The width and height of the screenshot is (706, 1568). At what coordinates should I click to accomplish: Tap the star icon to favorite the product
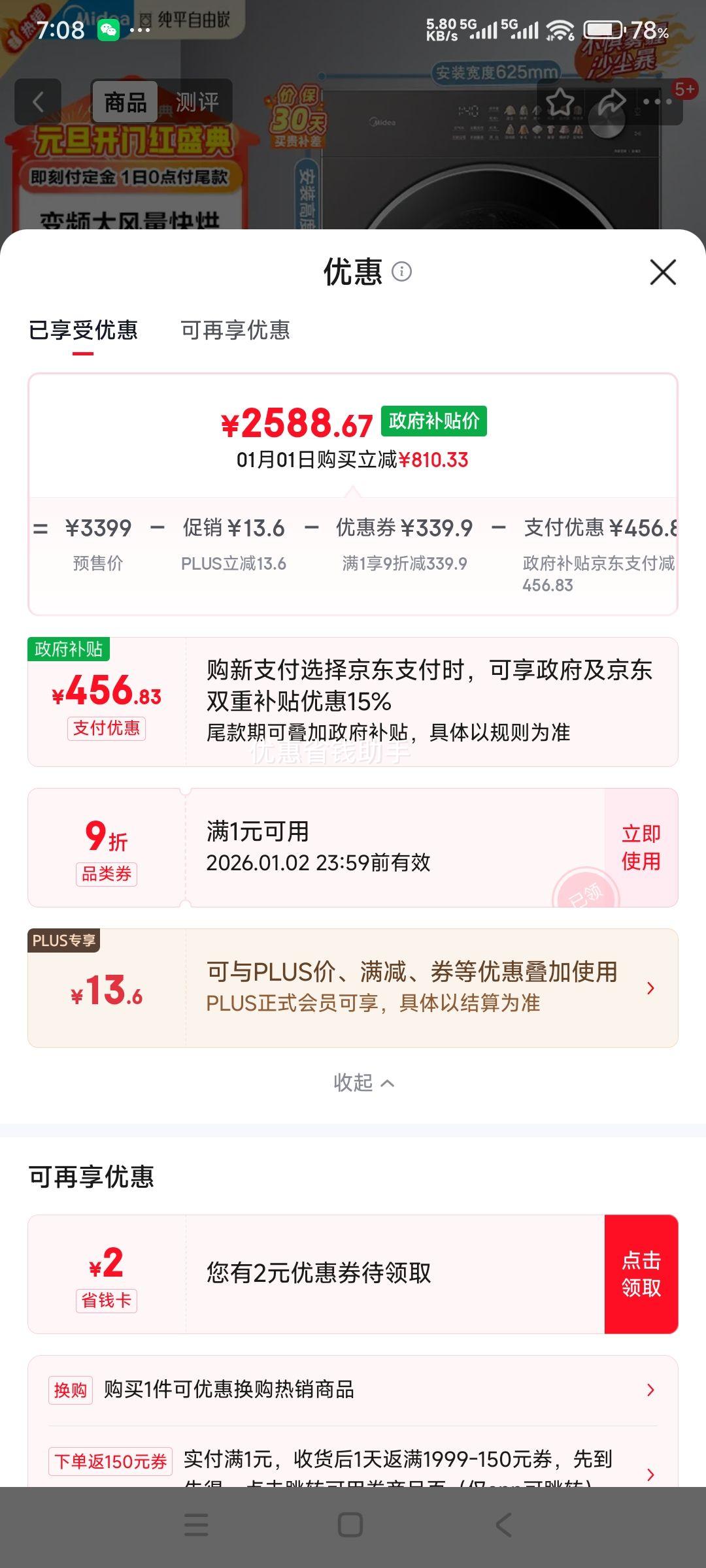561,101
